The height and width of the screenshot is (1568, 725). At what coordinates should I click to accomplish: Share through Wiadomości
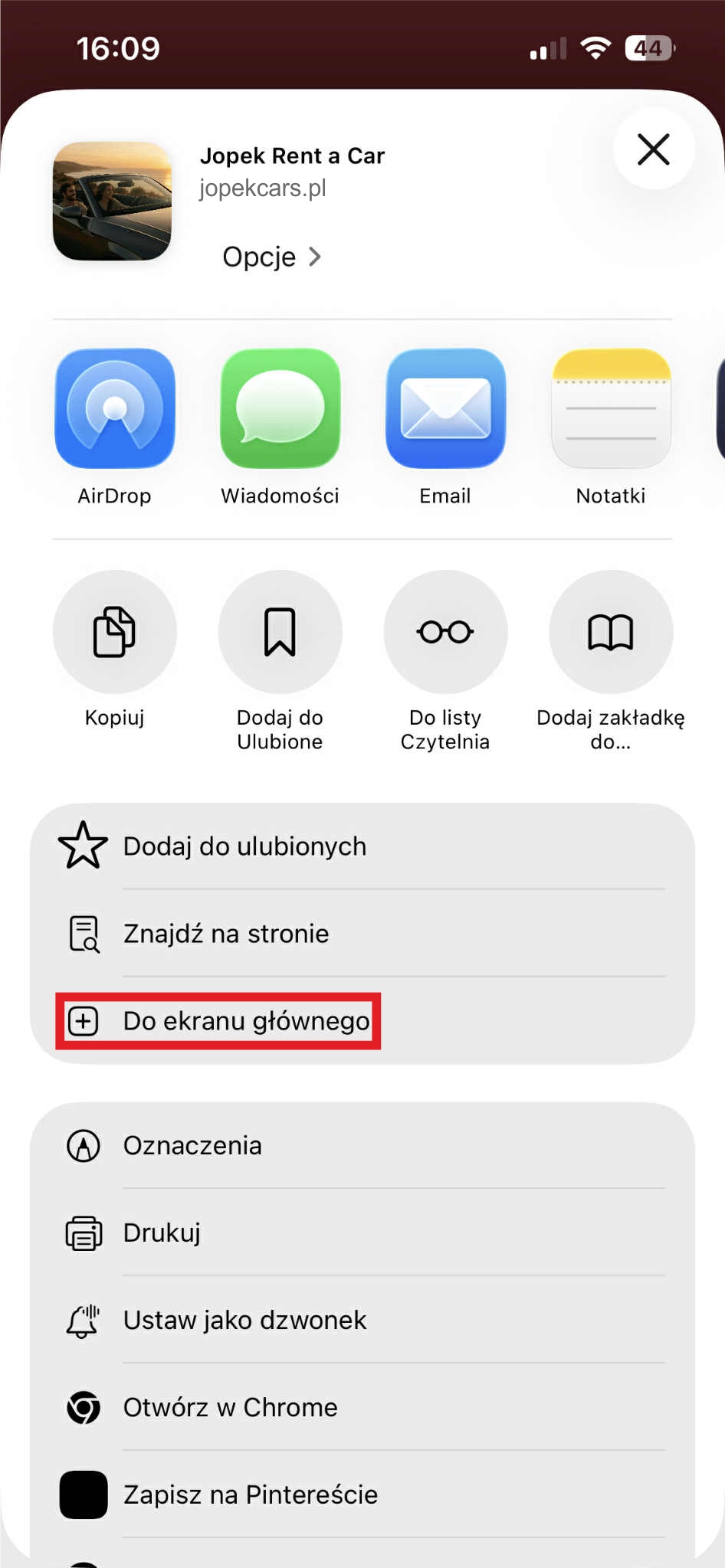pyautogui.click(x=280, y=408)
